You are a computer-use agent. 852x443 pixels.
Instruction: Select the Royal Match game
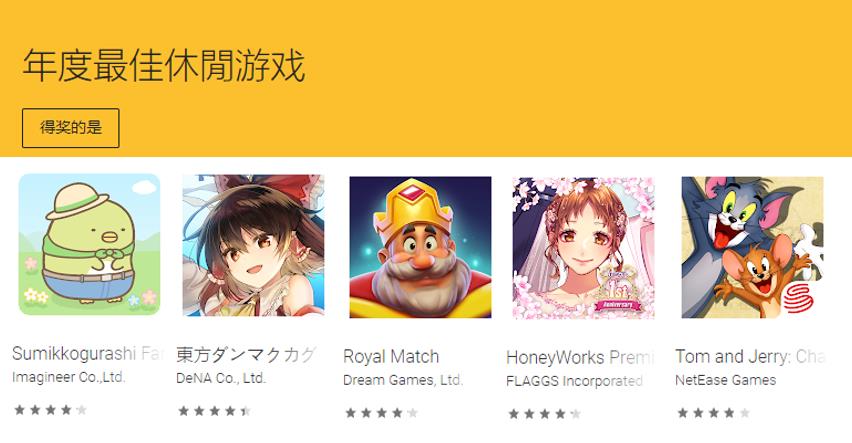coord(420,247)
